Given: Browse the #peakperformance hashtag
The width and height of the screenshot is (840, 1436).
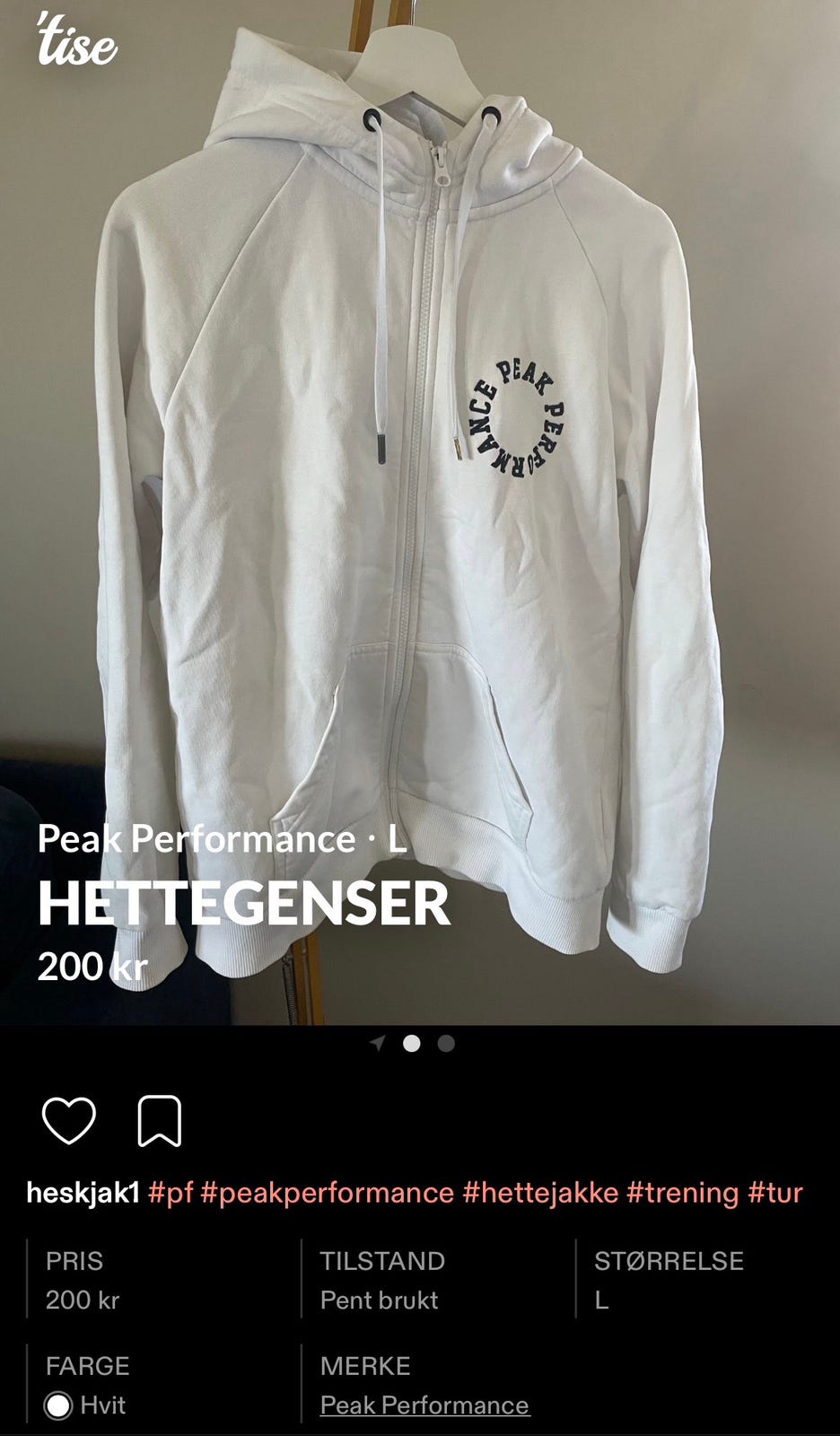Looking at the screenshot, I should click(328, 1193).
